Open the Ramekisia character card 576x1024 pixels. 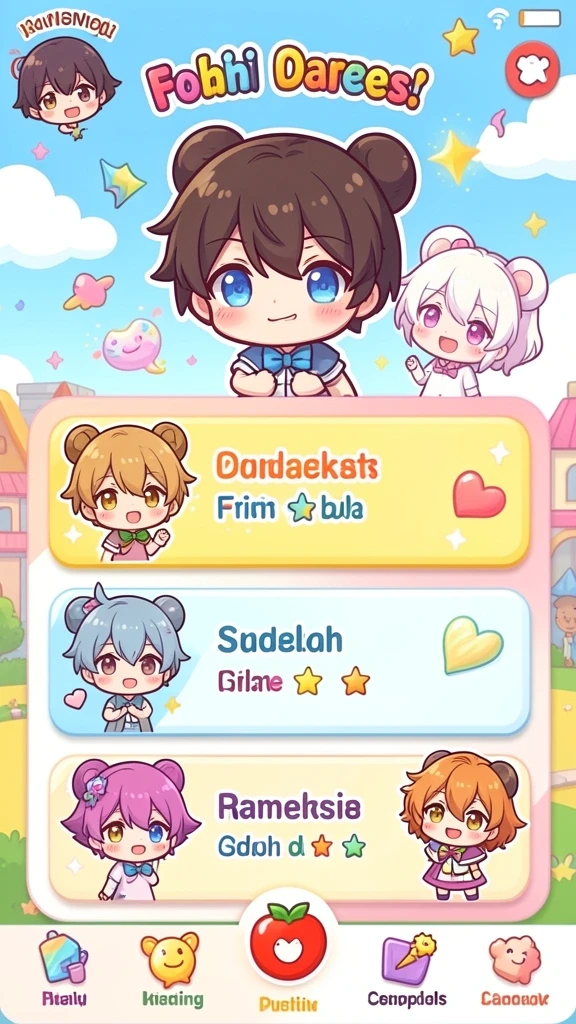[x=289, y=829]
